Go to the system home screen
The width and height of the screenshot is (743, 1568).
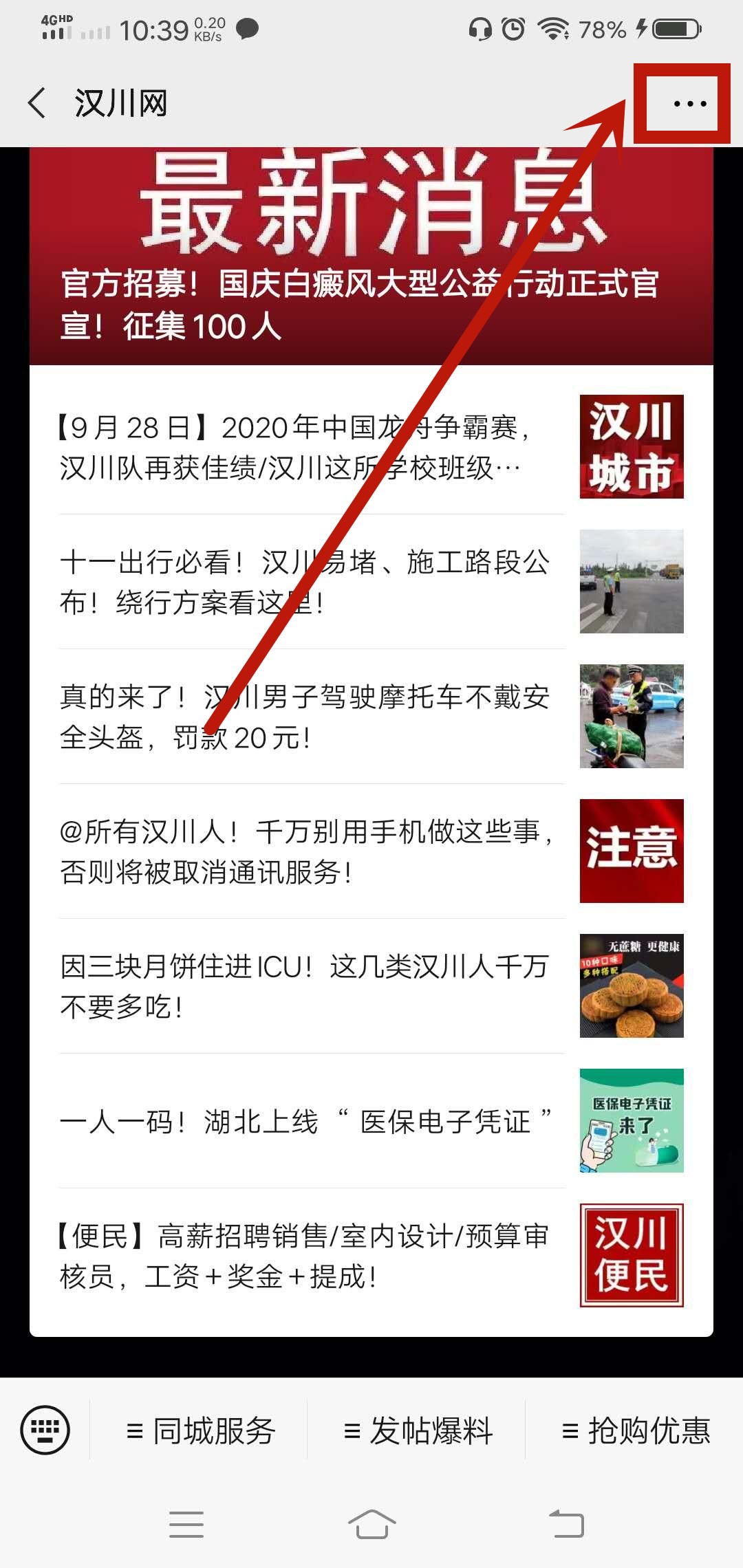click(x=371, y=1524)
